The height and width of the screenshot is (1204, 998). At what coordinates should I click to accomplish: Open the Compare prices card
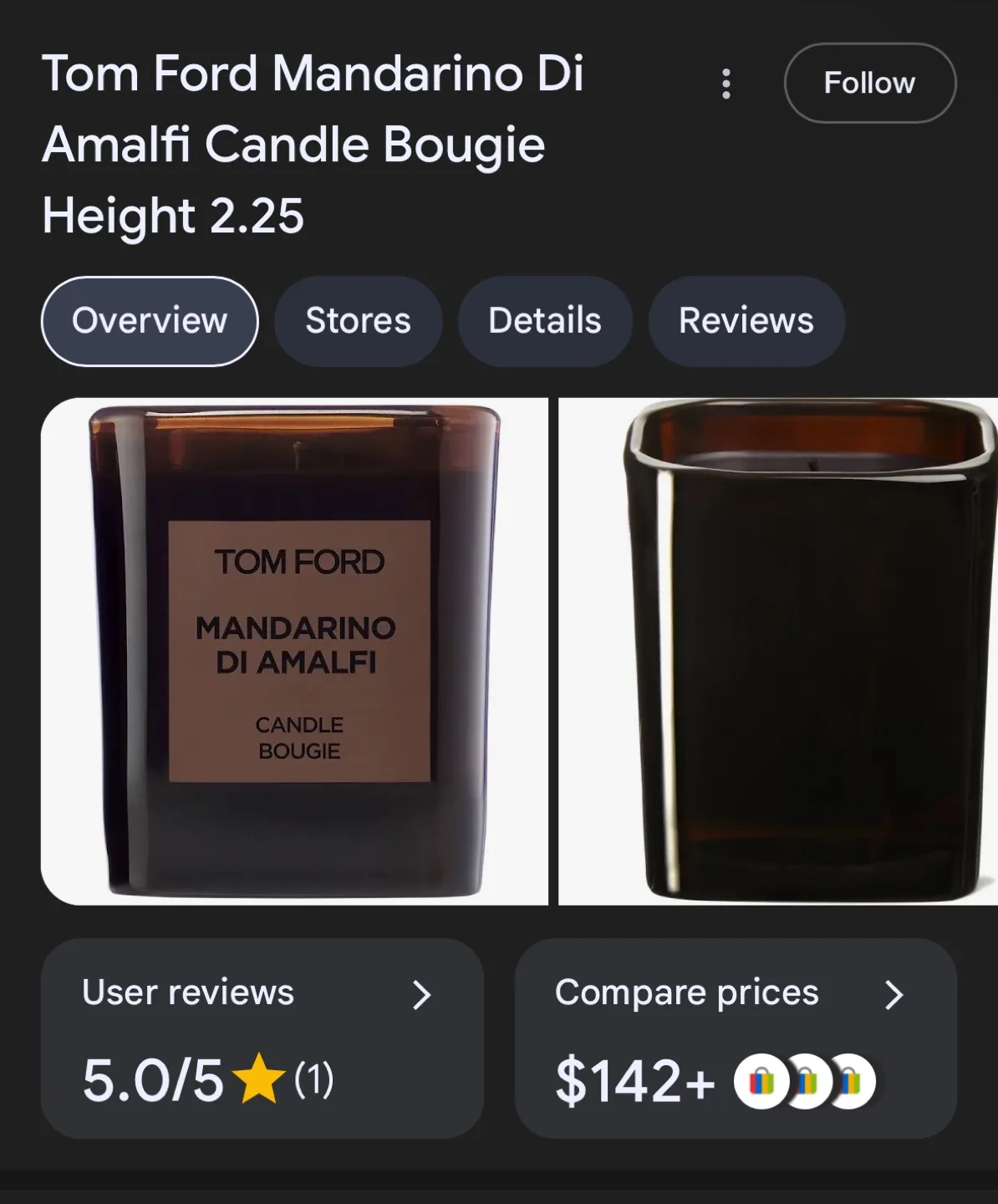736,1037
